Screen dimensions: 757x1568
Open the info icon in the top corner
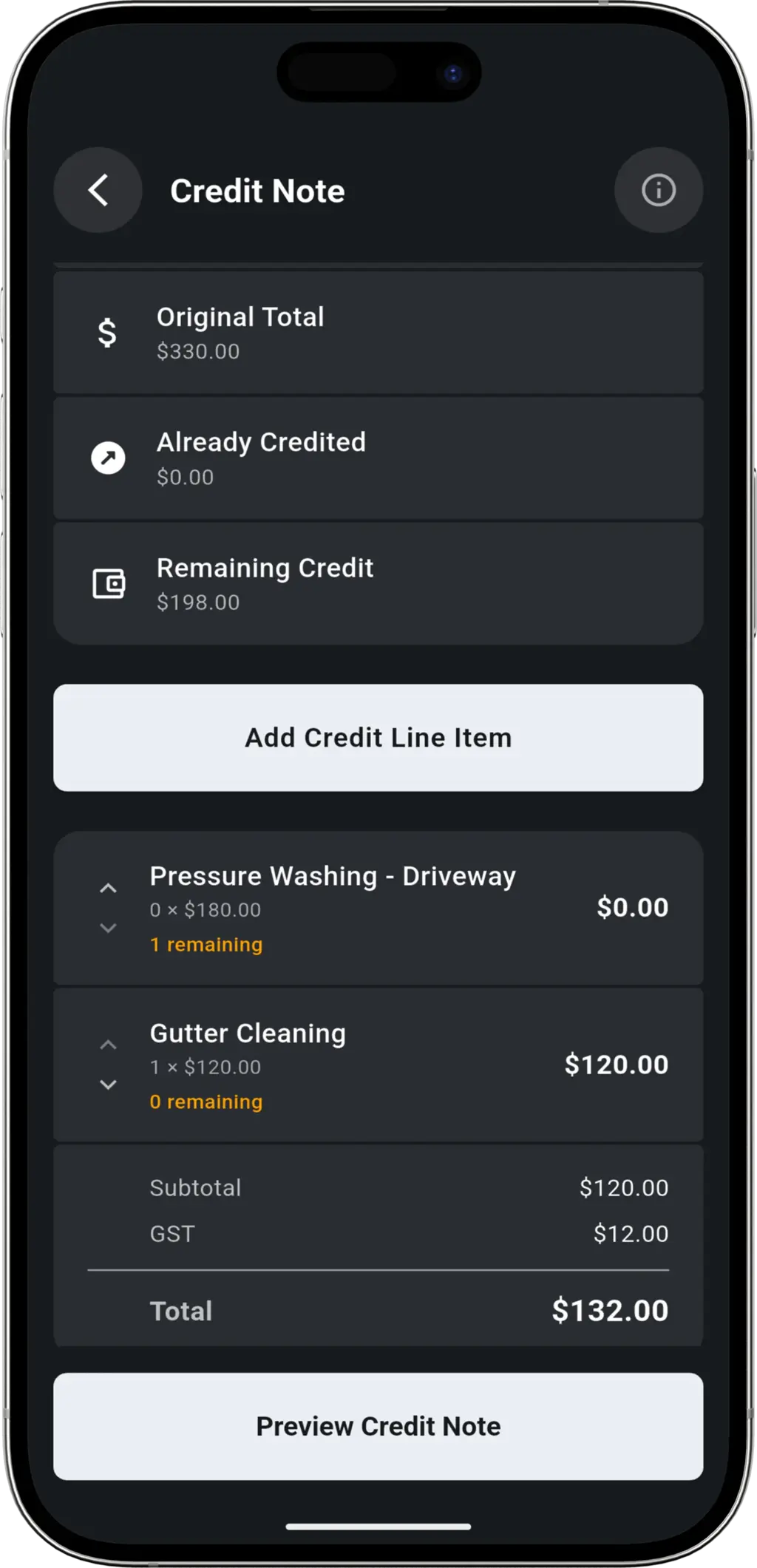coord(658,190)
